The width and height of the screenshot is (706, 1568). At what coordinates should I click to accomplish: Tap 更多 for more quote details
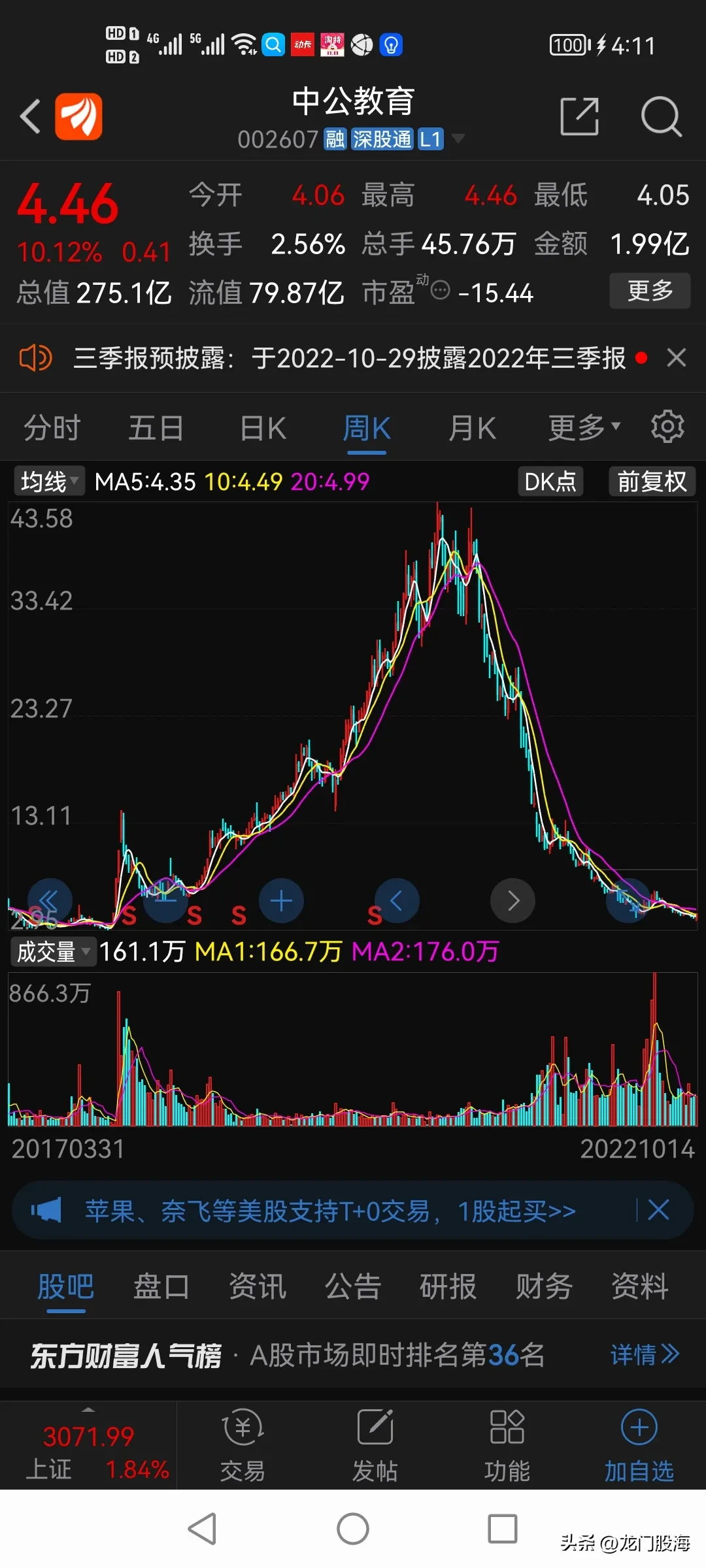(x=650, y=291)
